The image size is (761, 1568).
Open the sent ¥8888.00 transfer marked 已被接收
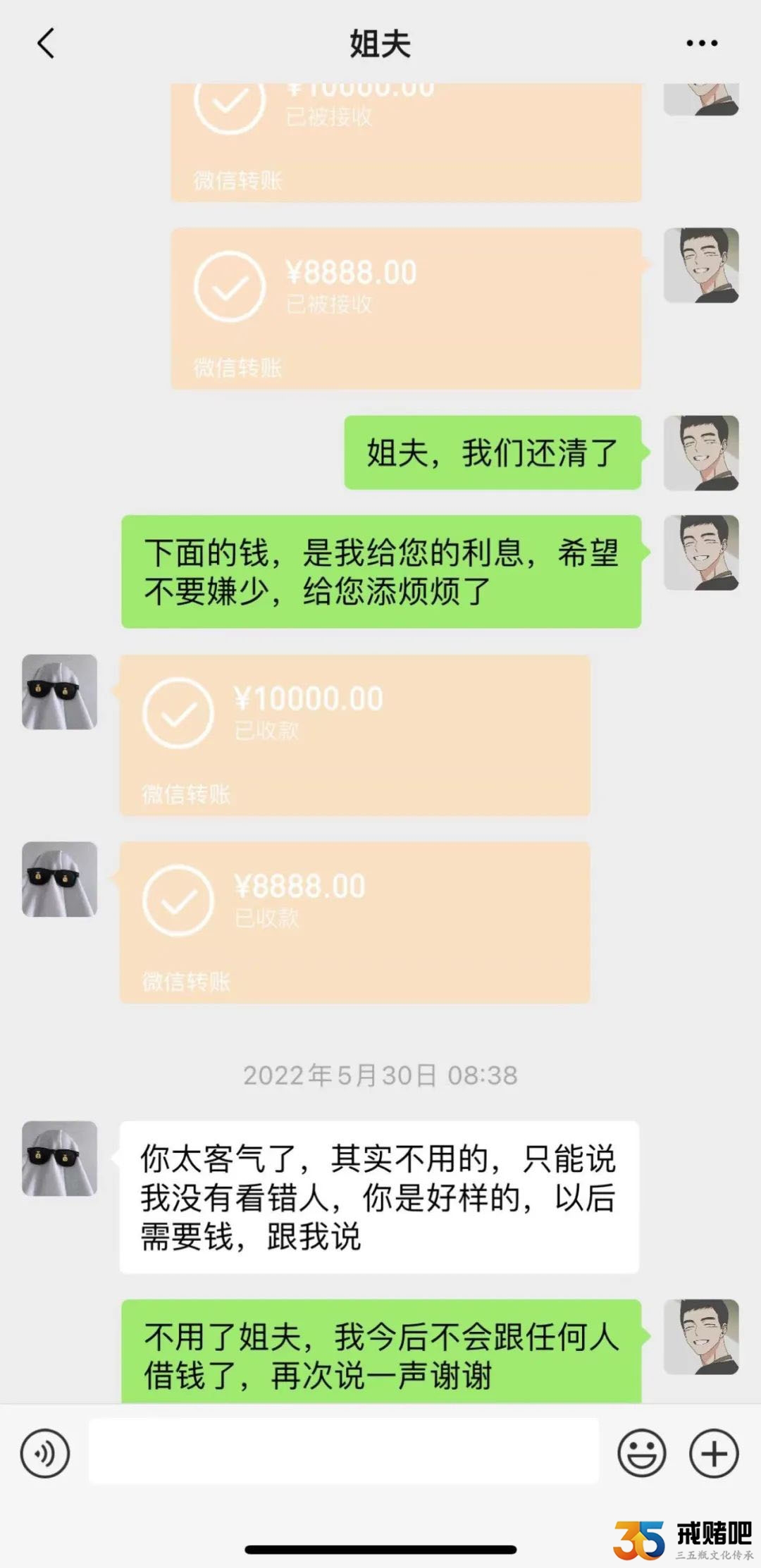406,308
